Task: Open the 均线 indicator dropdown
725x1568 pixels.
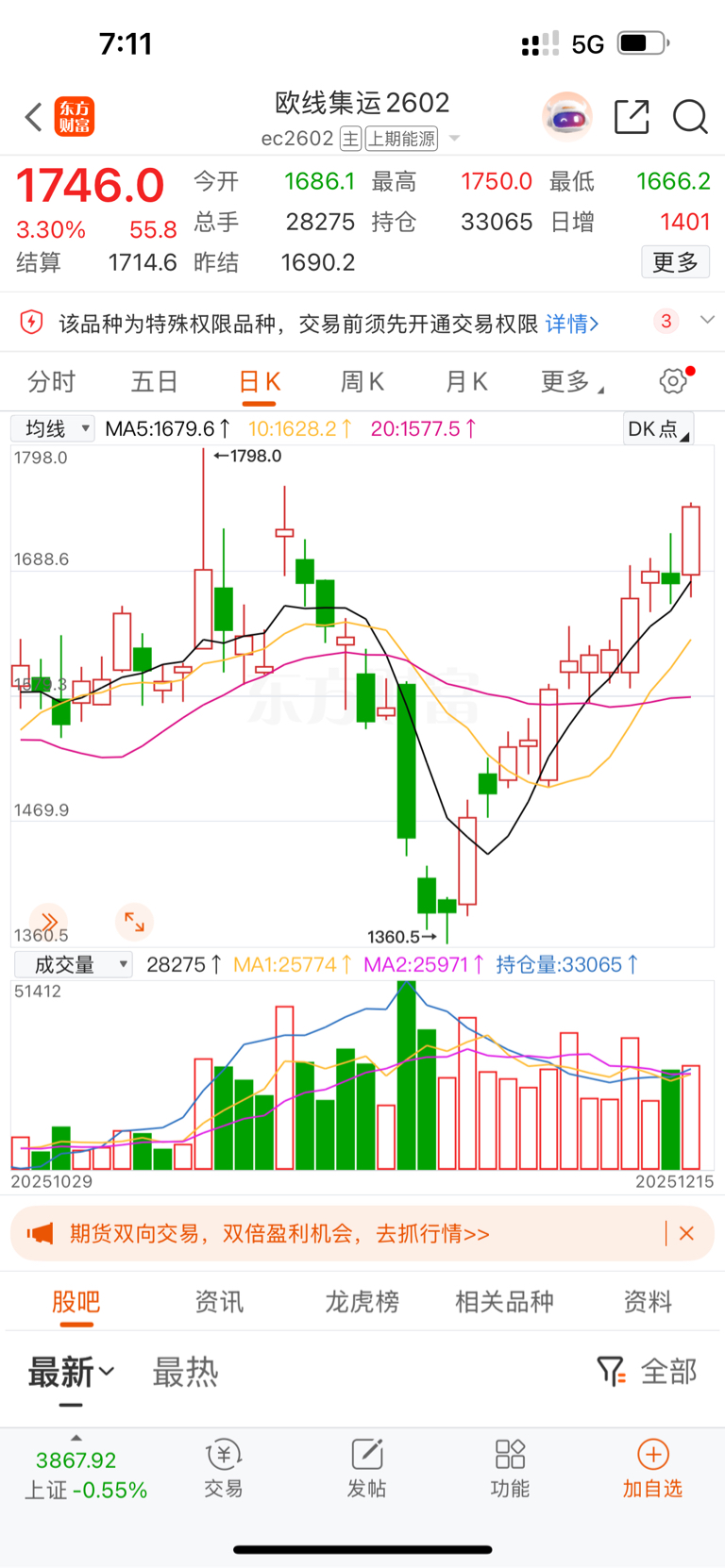Action: click(x=54, y=429)
